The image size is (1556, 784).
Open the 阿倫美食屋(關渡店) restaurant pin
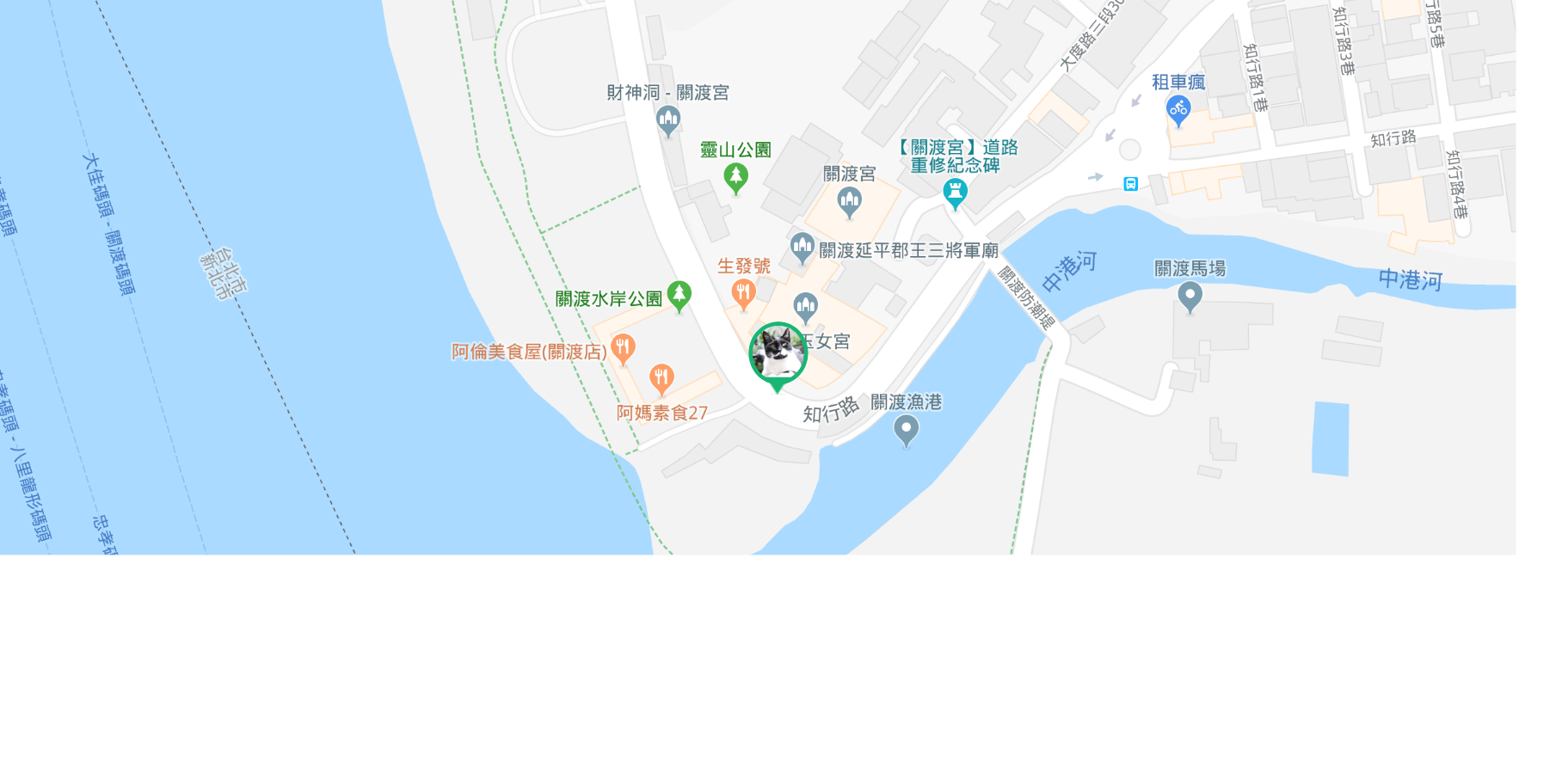pos(623,349)
